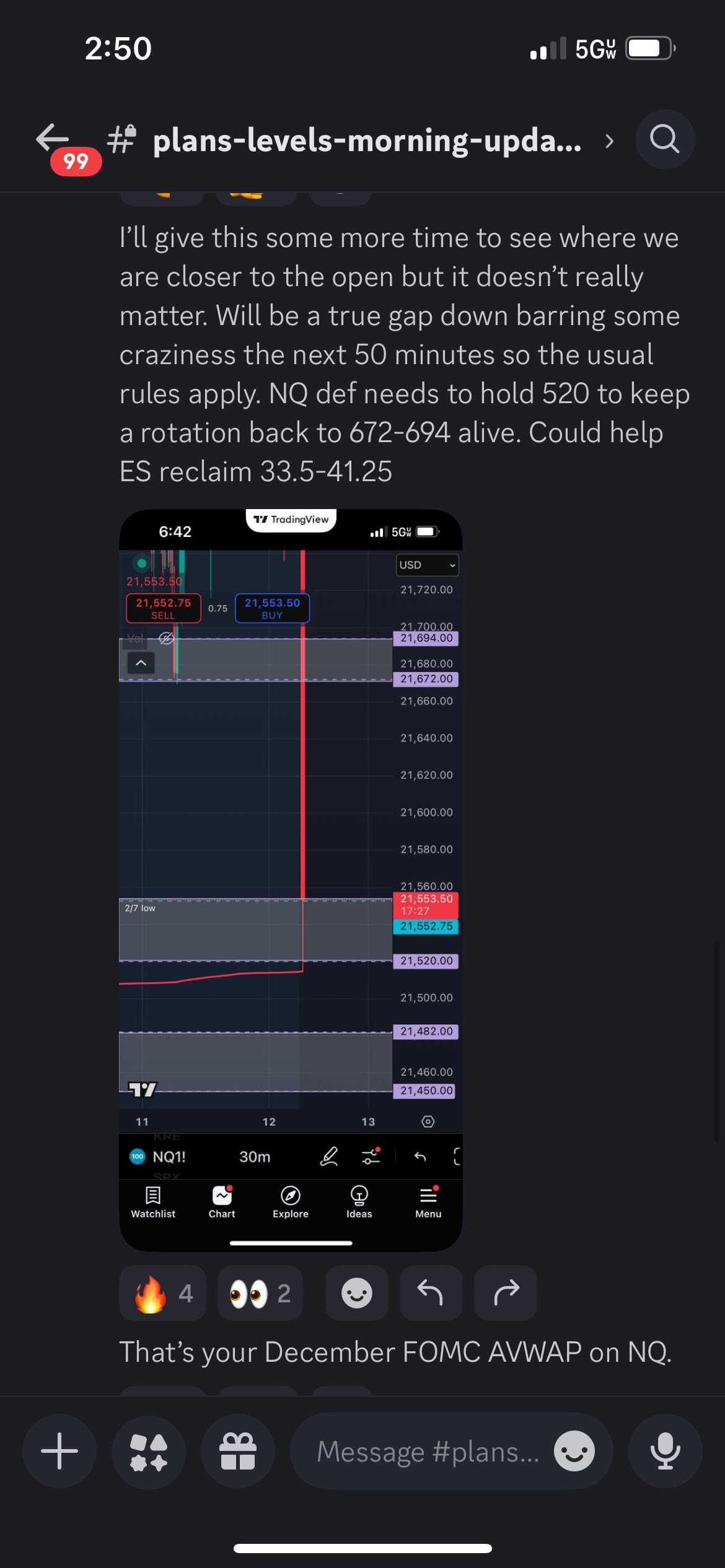The height and width of the screenshot is (1568, 725).
Task: Add a fire reaction to the message
Action: click(162, 1293)
